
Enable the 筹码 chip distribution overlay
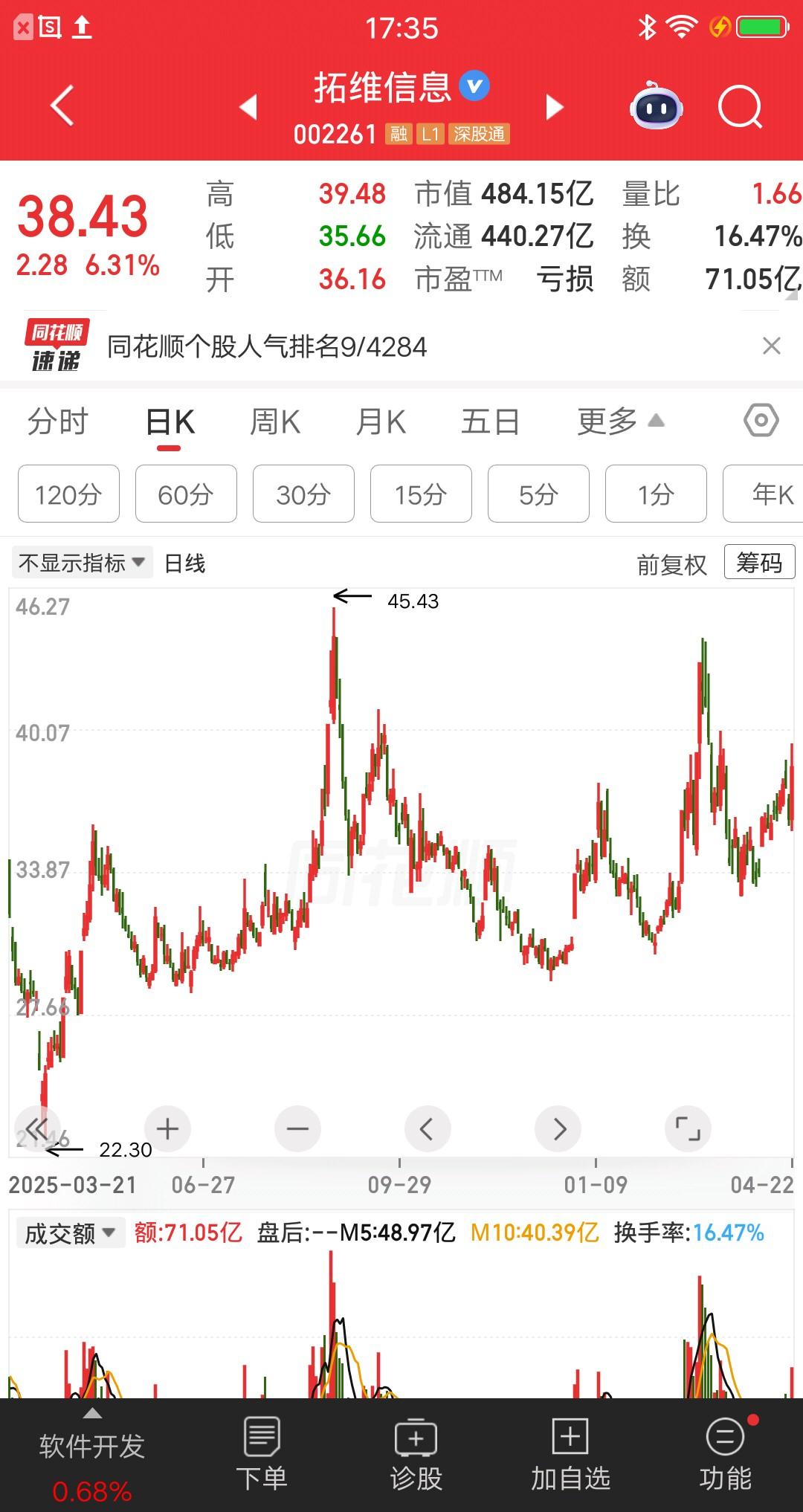pyautogui.click(x=758, y=563)
